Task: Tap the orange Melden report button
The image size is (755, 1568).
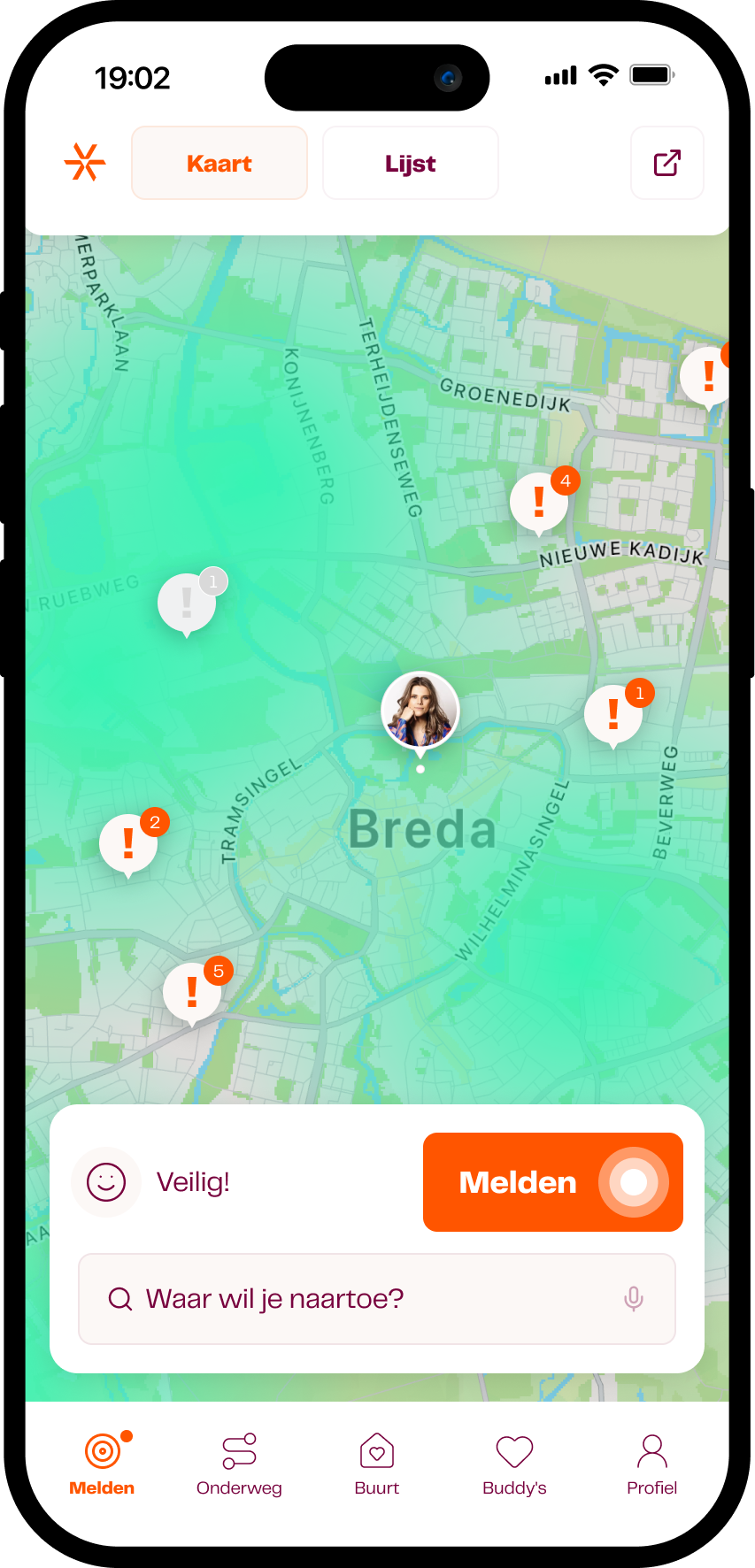Action: coord(552,1182)
